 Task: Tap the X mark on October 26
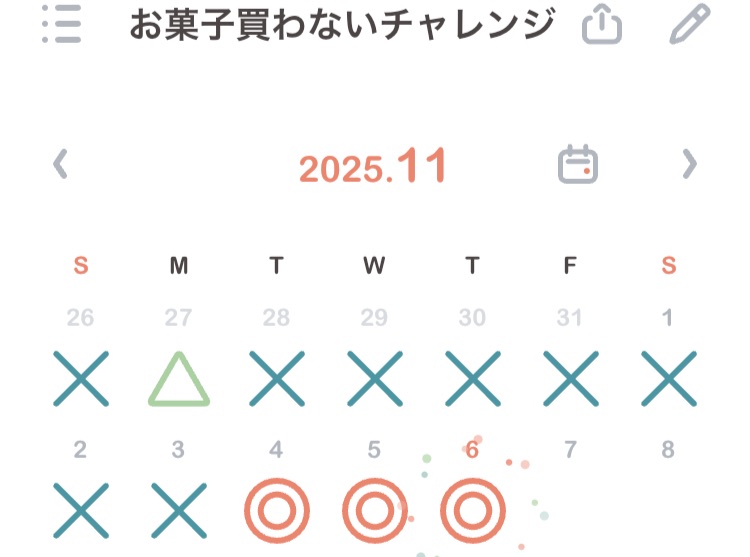(x=81, y=380)
